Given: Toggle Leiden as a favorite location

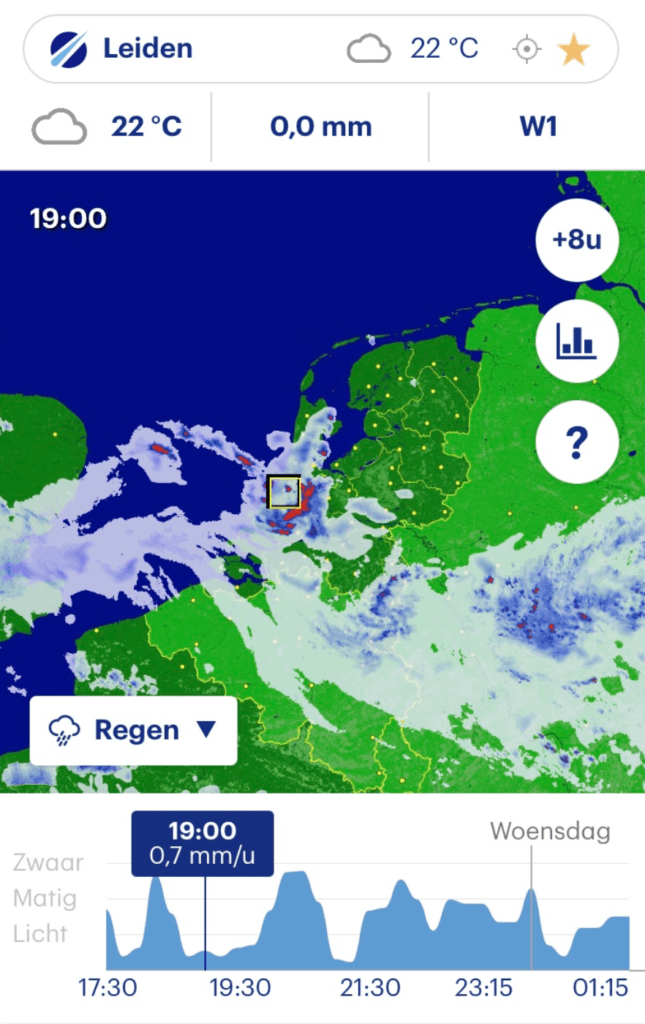Looking at the screenshot, I should [x=574, y=49].
